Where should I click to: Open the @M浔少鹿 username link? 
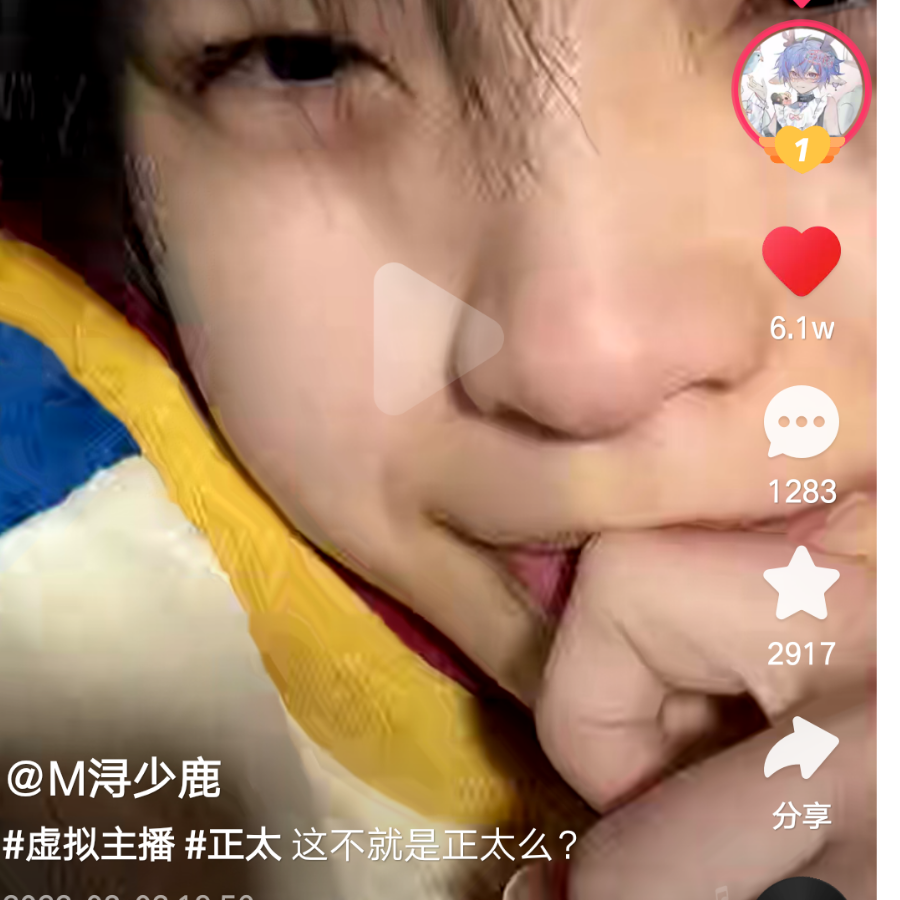[114, 779]
